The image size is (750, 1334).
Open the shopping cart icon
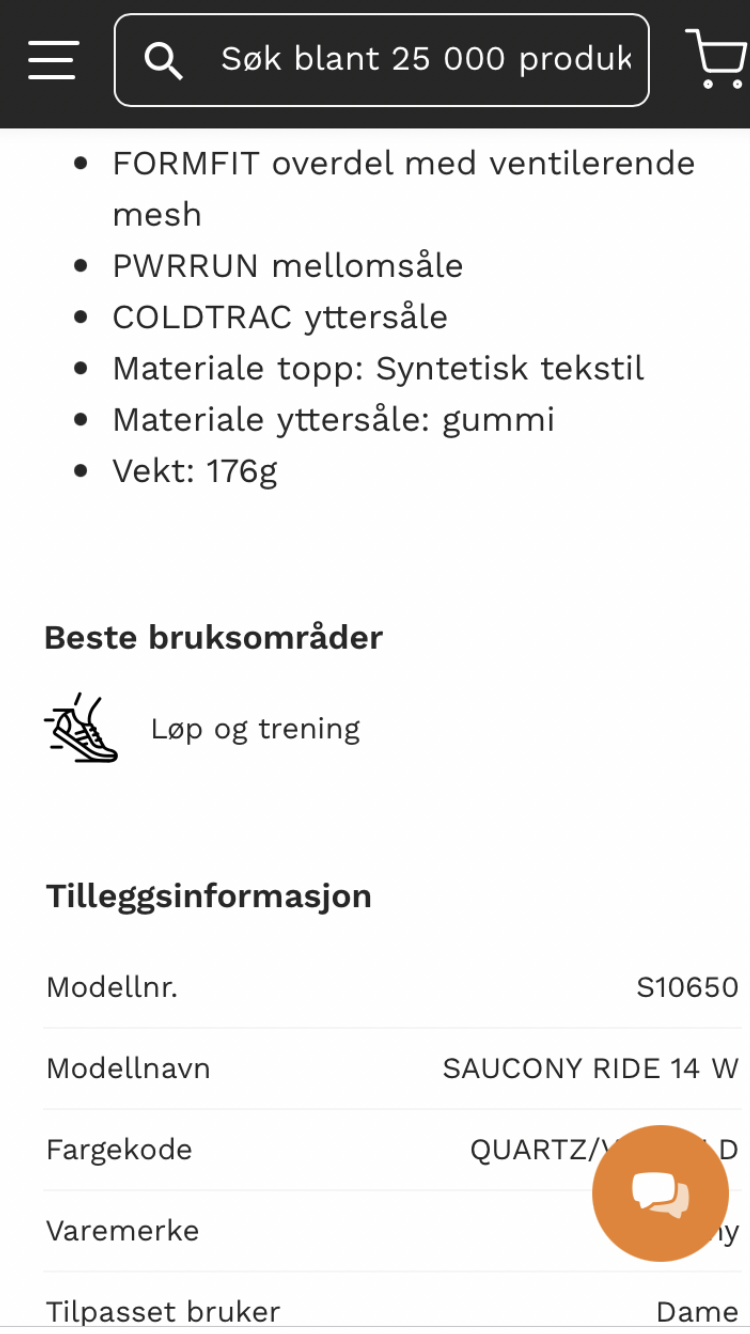pyautogui.click(x=716, y=59)
